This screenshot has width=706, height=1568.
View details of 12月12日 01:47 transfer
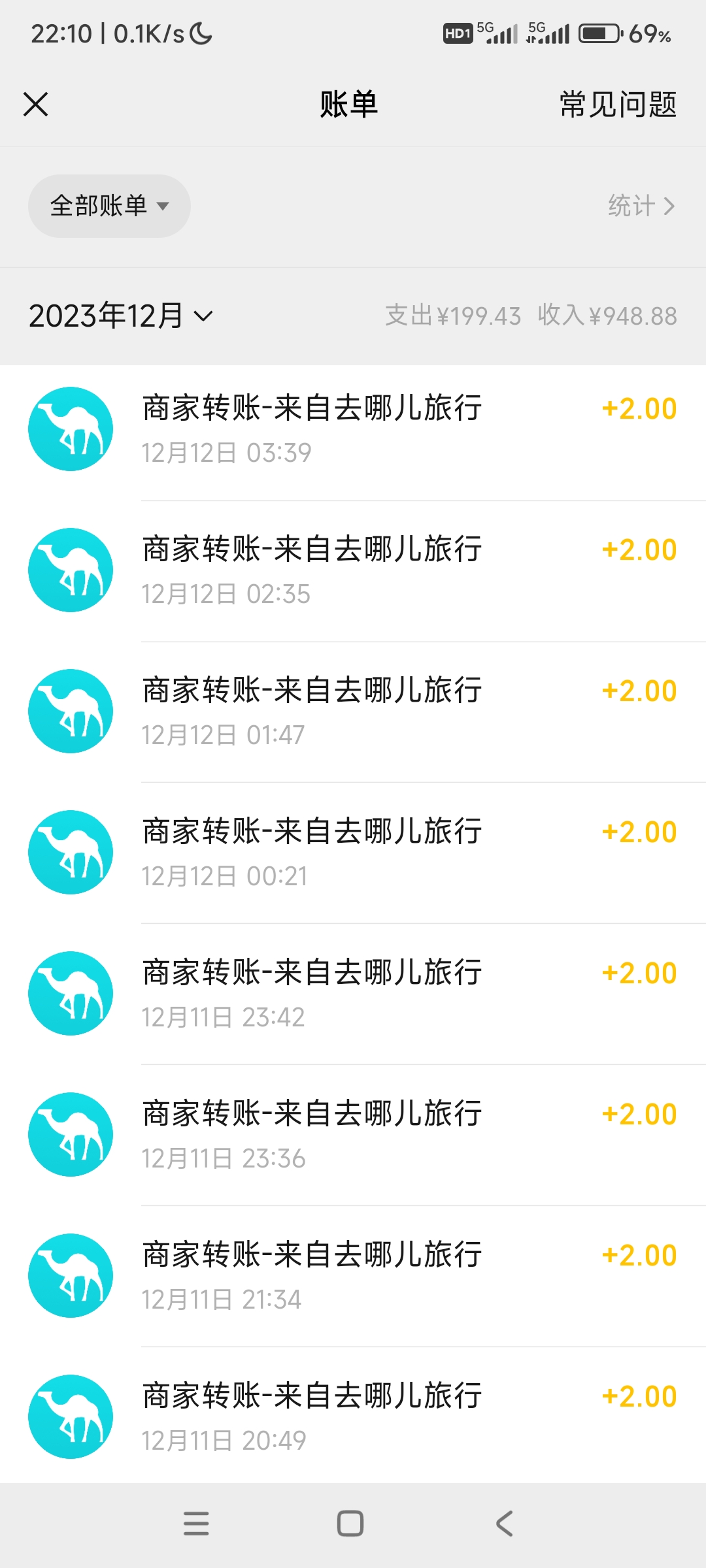coord(353,712)
